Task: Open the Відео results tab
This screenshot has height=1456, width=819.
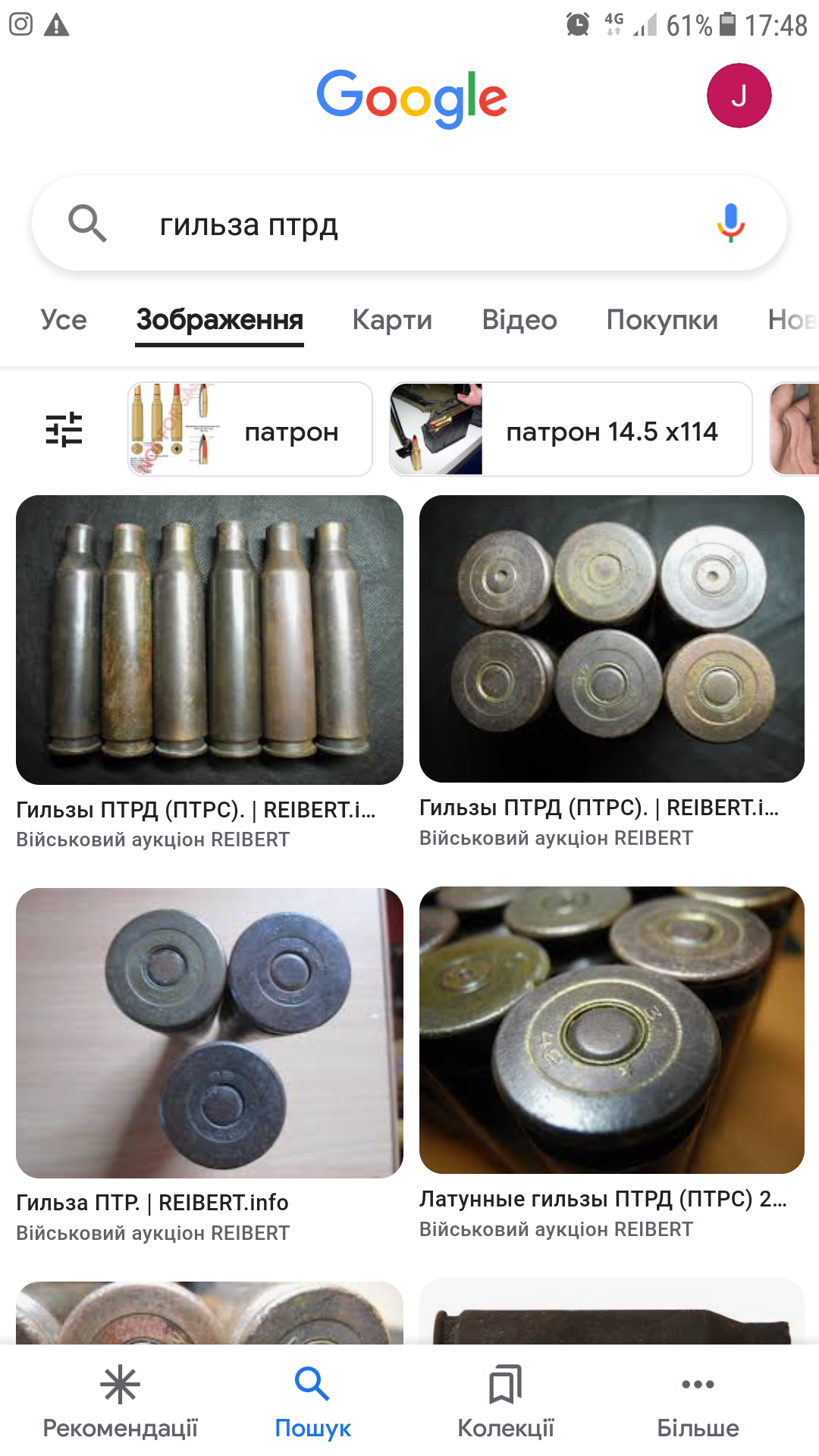Action: tap(519, 320)
